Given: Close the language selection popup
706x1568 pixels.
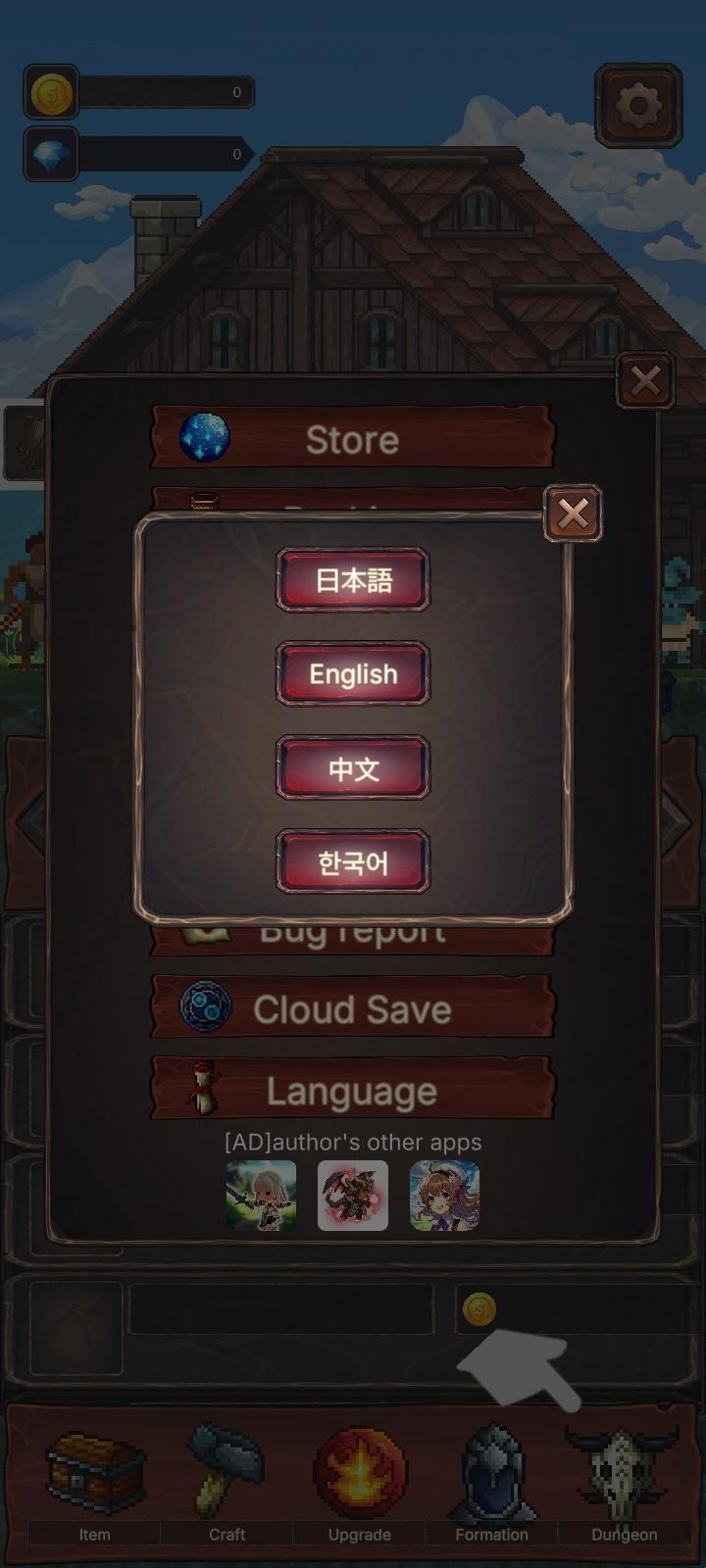Looking at the screenshot, I should 574,514.
